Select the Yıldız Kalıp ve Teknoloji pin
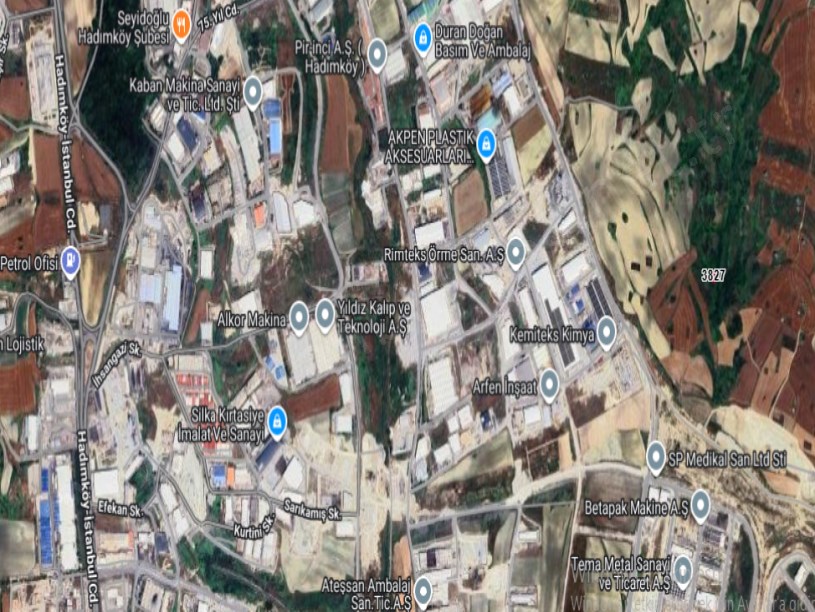The image size is (815, 612). pyautogui.click(x=325, y=314)
